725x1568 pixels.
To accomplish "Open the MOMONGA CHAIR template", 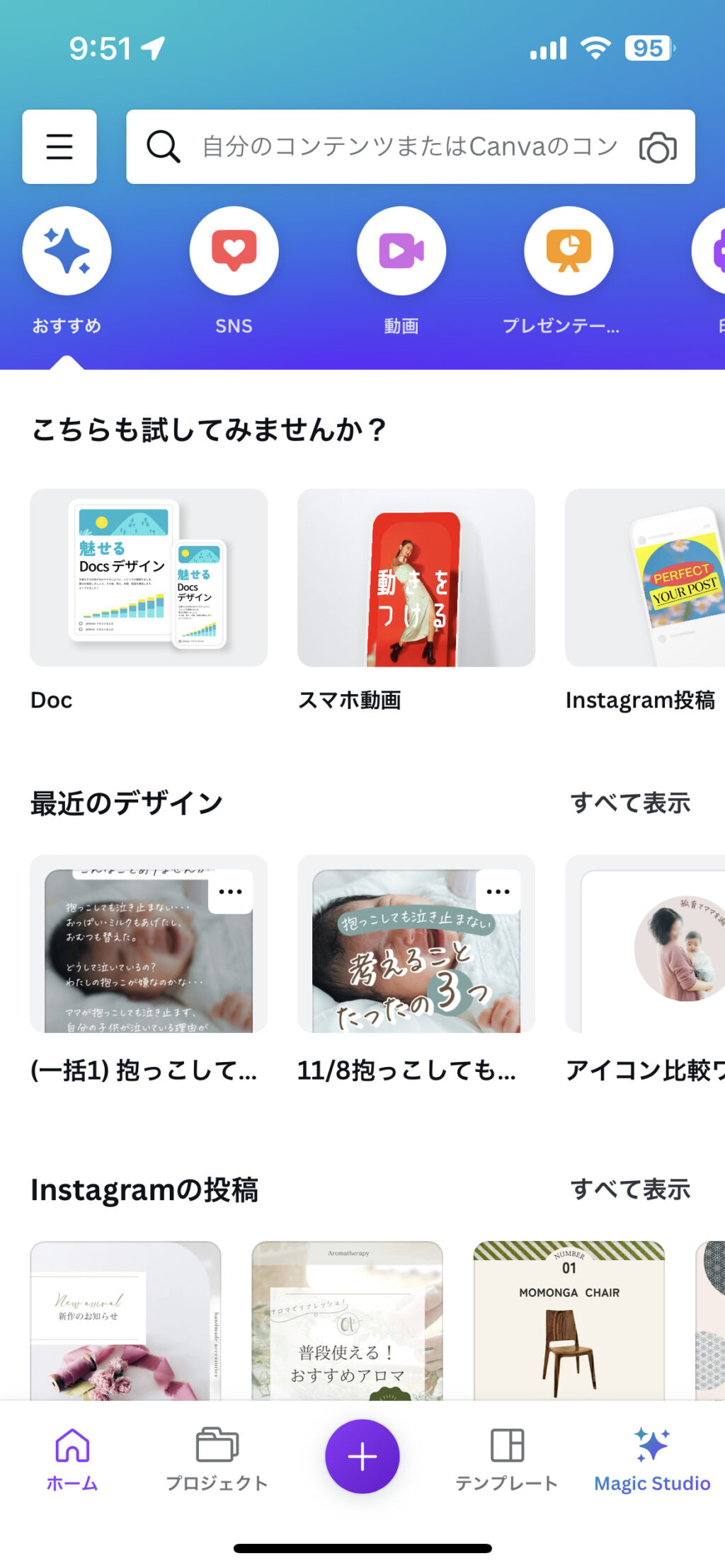I will [569, 1320].
